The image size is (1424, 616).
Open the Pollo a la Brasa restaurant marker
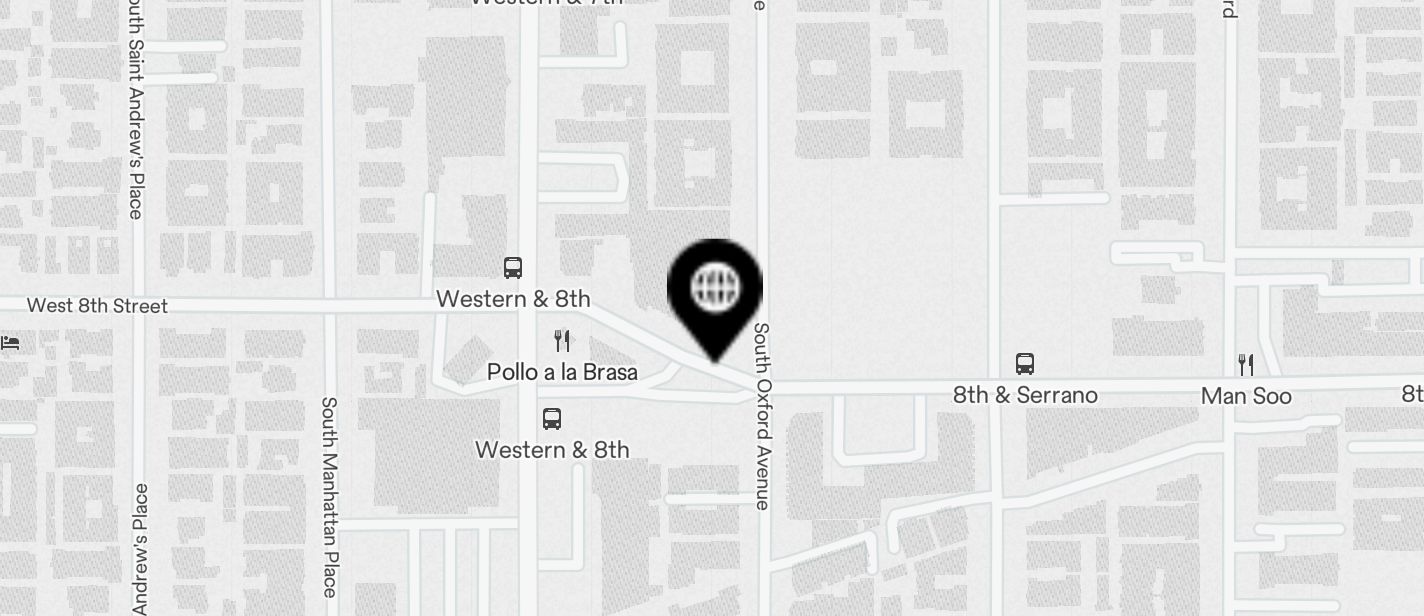562,342
